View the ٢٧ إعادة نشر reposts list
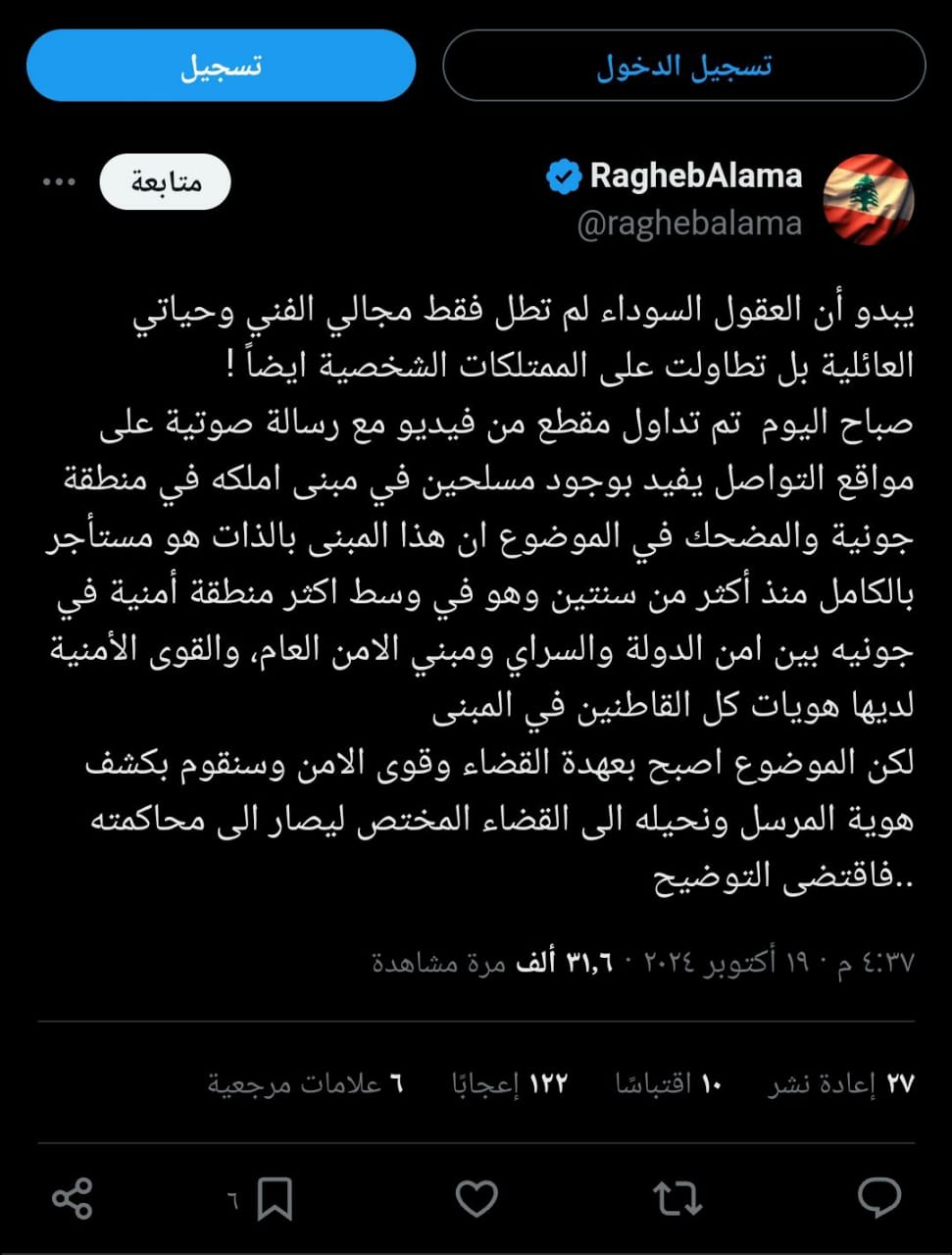Viewport: 952px width, 1255px height. coord(840,1083)
